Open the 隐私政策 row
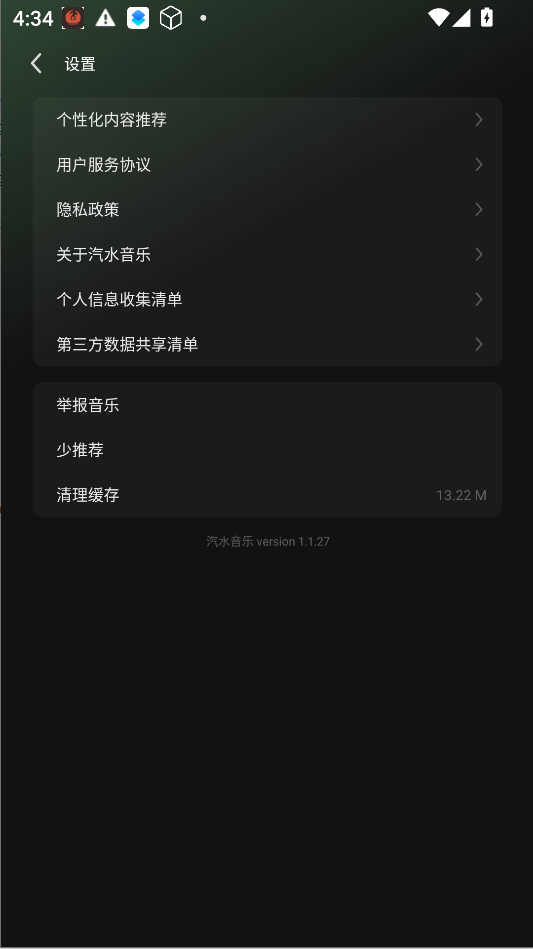533x949 pixels. coord(267,209)
